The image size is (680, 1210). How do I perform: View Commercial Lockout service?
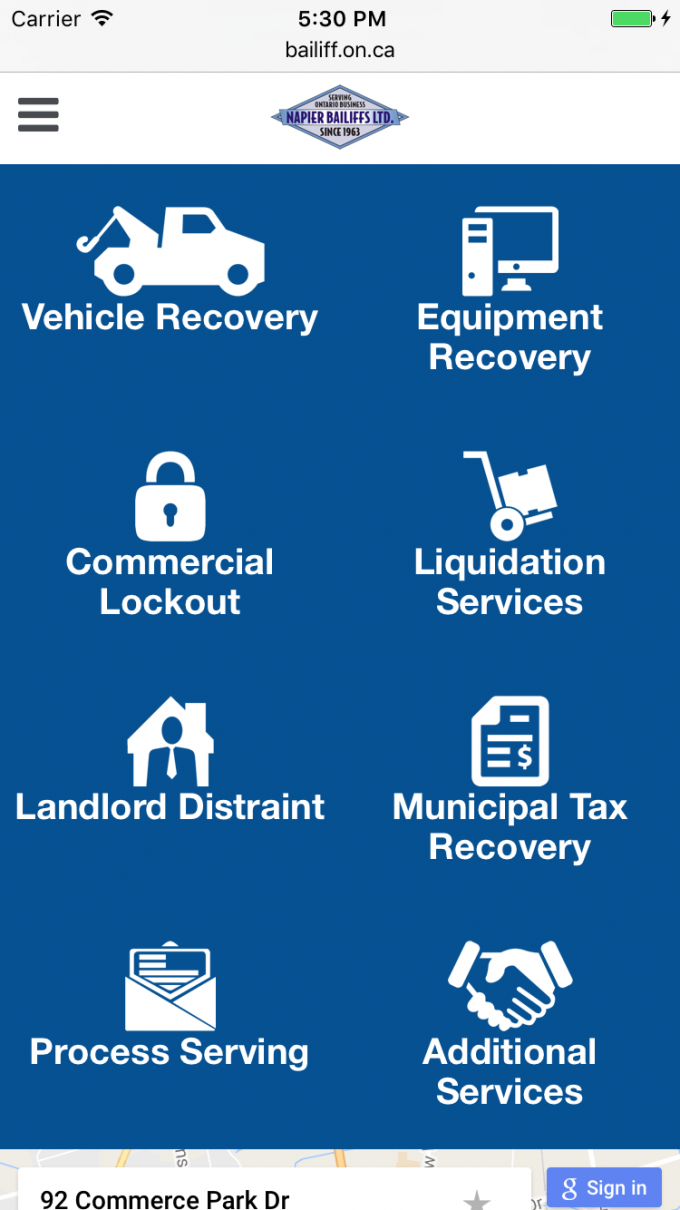[170, 537]
